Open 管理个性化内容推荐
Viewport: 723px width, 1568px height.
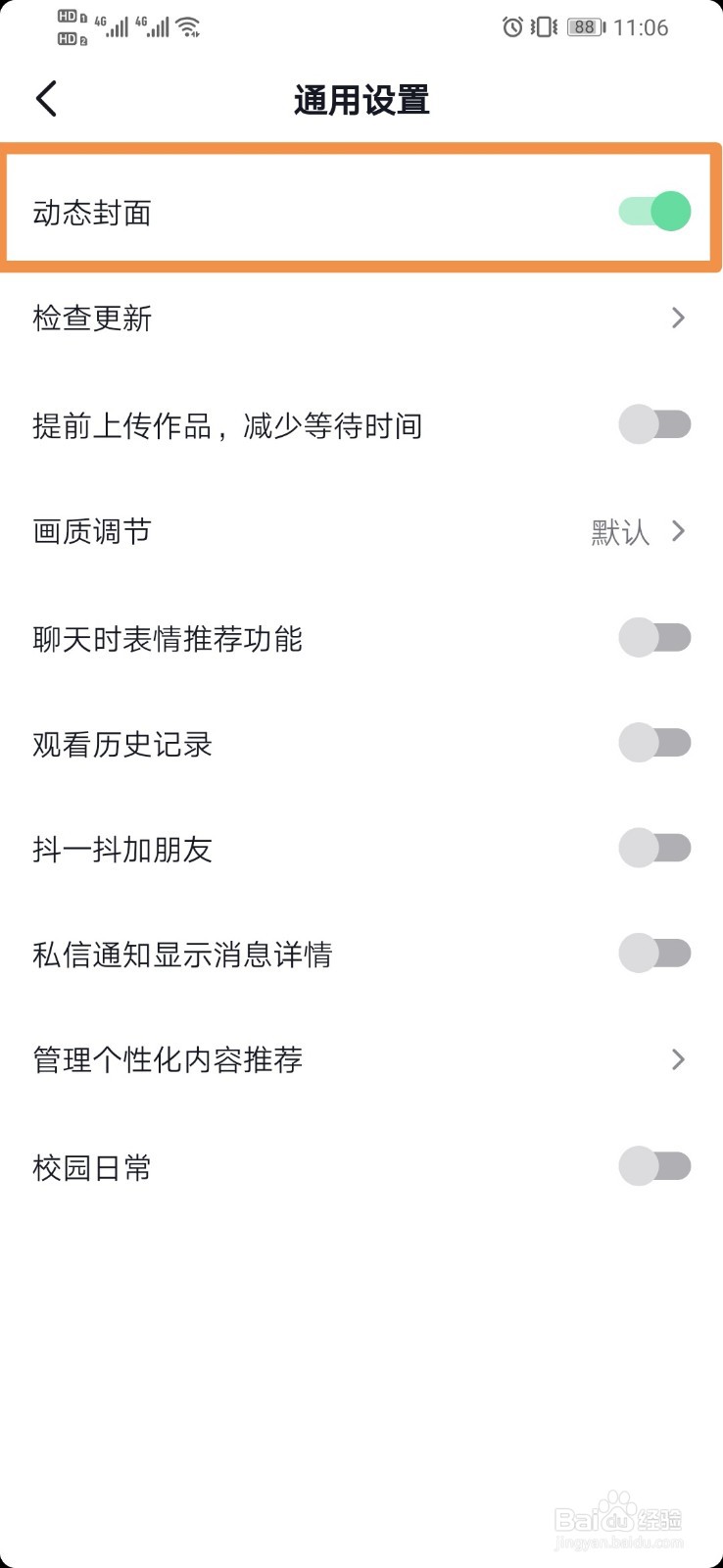point(361,1059)
